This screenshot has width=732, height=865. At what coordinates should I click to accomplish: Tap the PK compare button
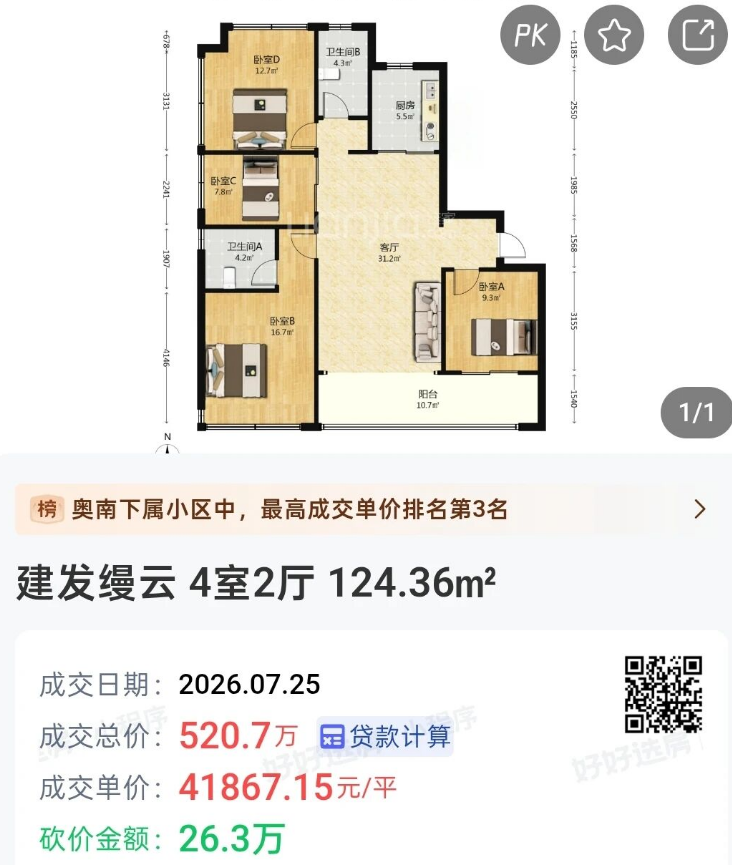[x=530, y=35]
